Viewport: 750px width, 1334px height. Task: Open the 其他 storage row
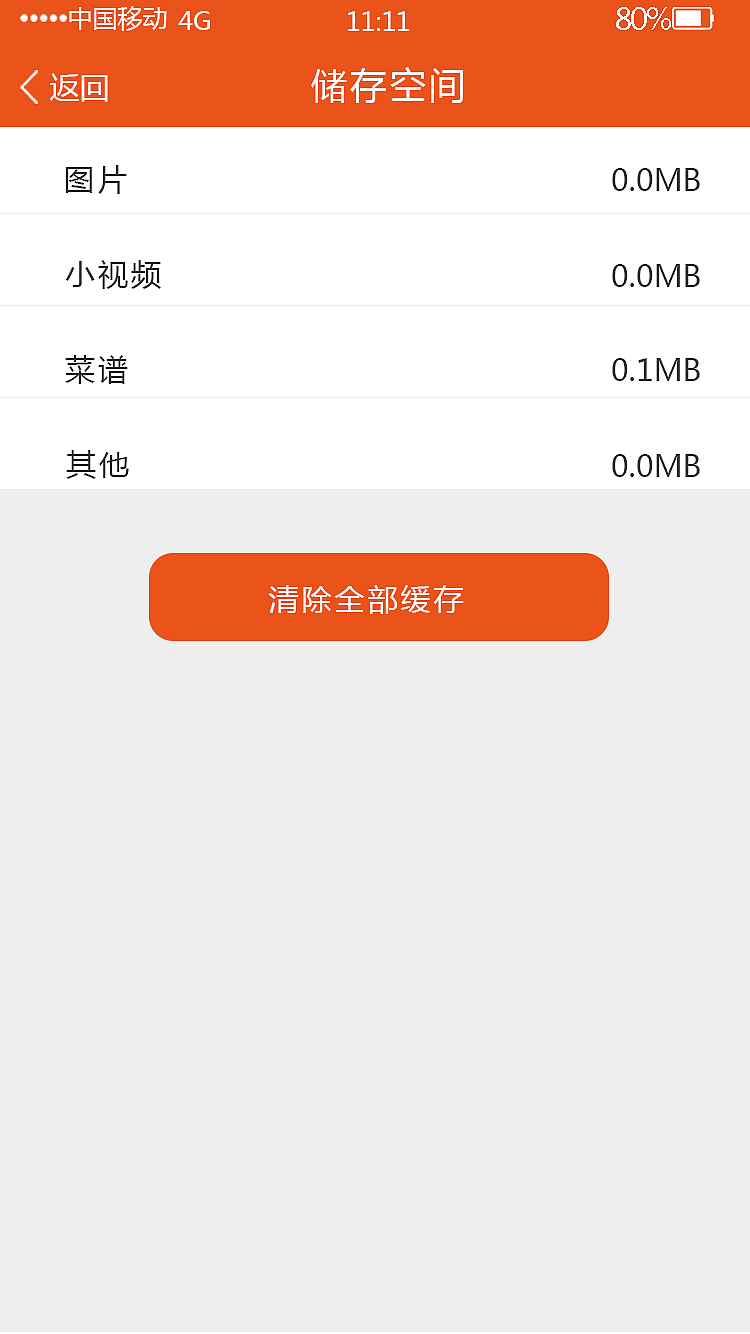point(375,464)
